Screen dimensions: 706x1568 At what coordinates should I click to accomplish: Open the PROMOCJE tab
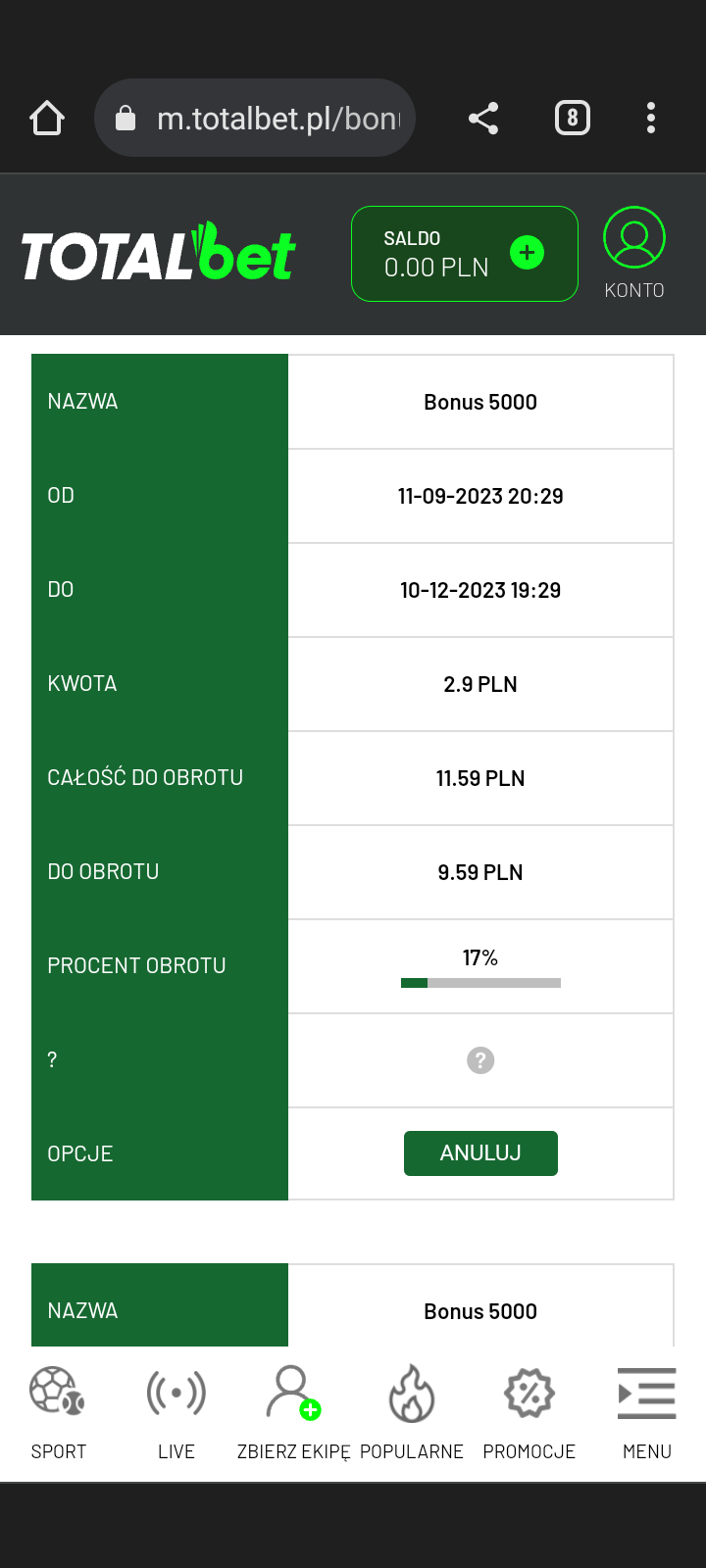click(529, 1412)
